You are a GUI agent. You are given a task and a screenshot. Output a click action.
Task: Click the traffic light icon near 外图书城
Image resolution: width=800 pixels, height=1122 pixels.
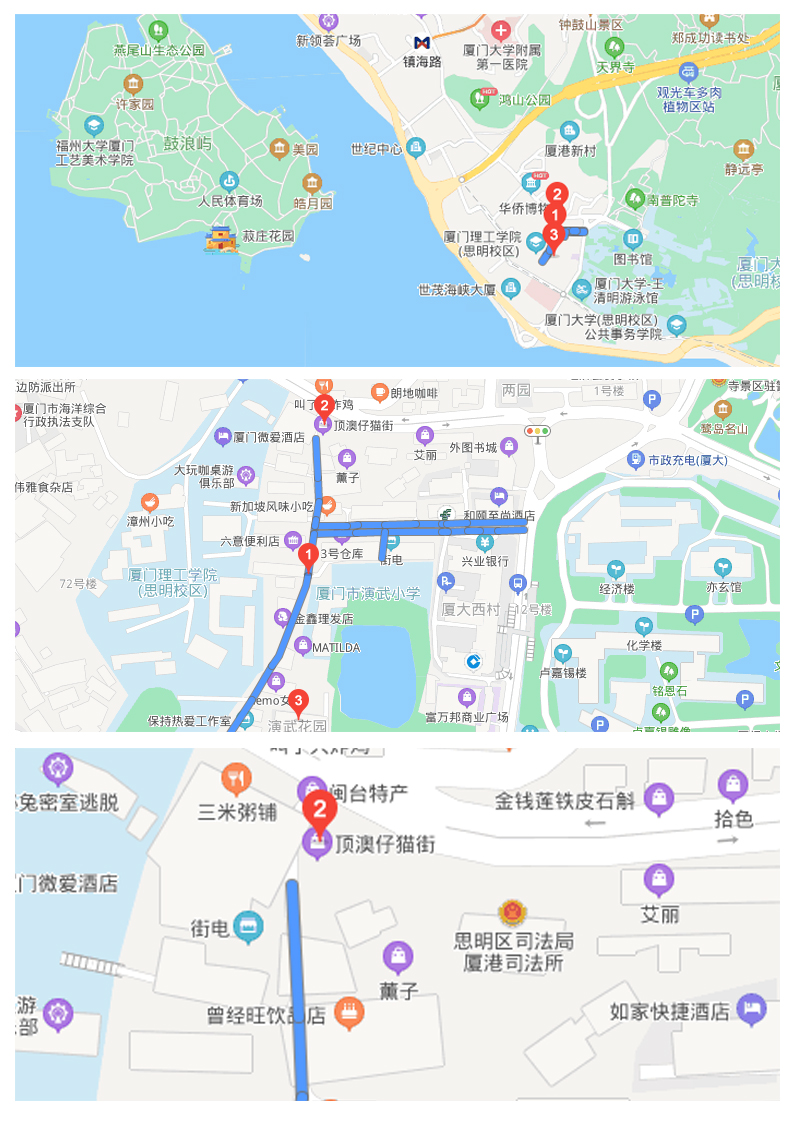(536, 432)
